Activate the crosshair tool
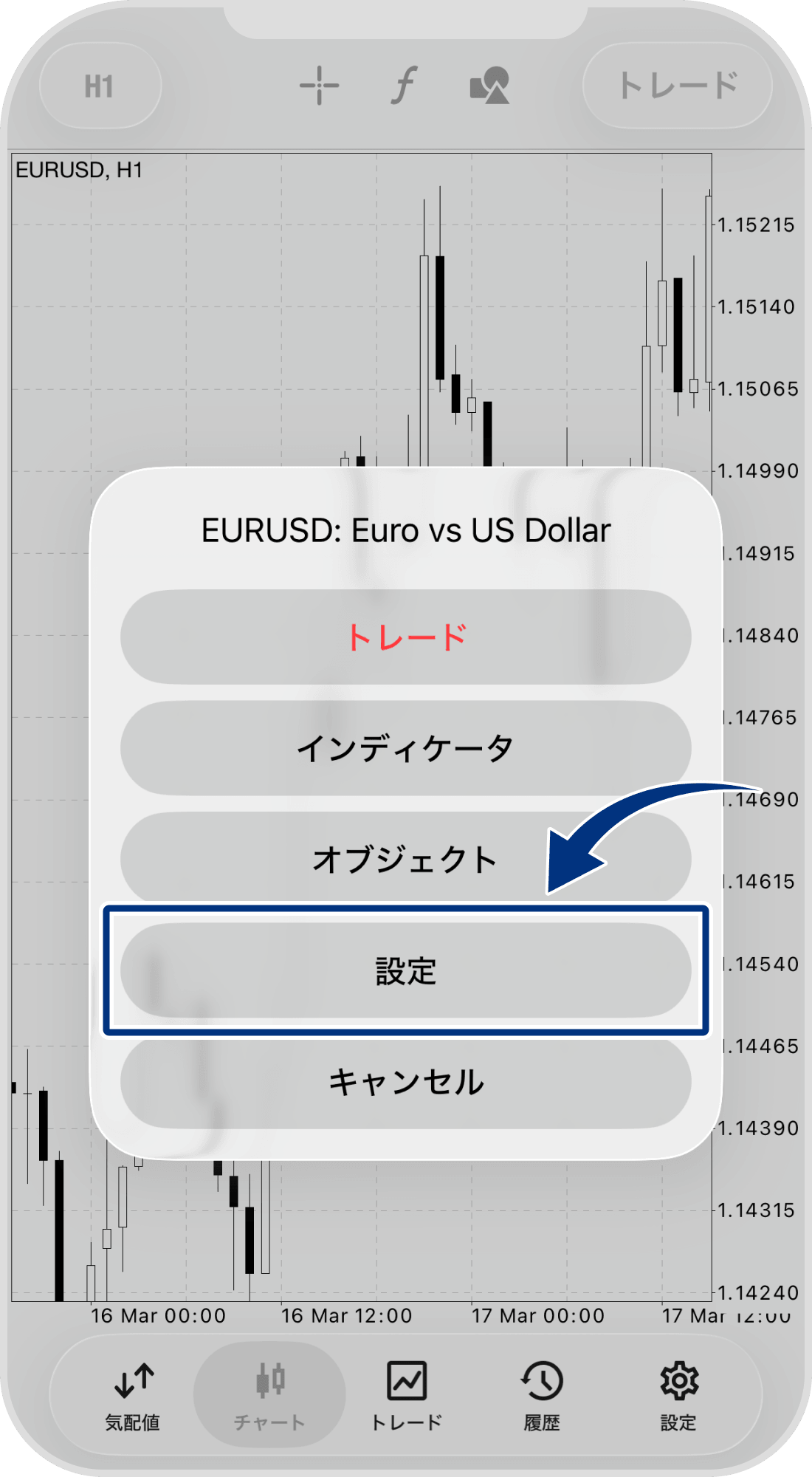Screen dimensions: 812x1477 coord(320,86)
